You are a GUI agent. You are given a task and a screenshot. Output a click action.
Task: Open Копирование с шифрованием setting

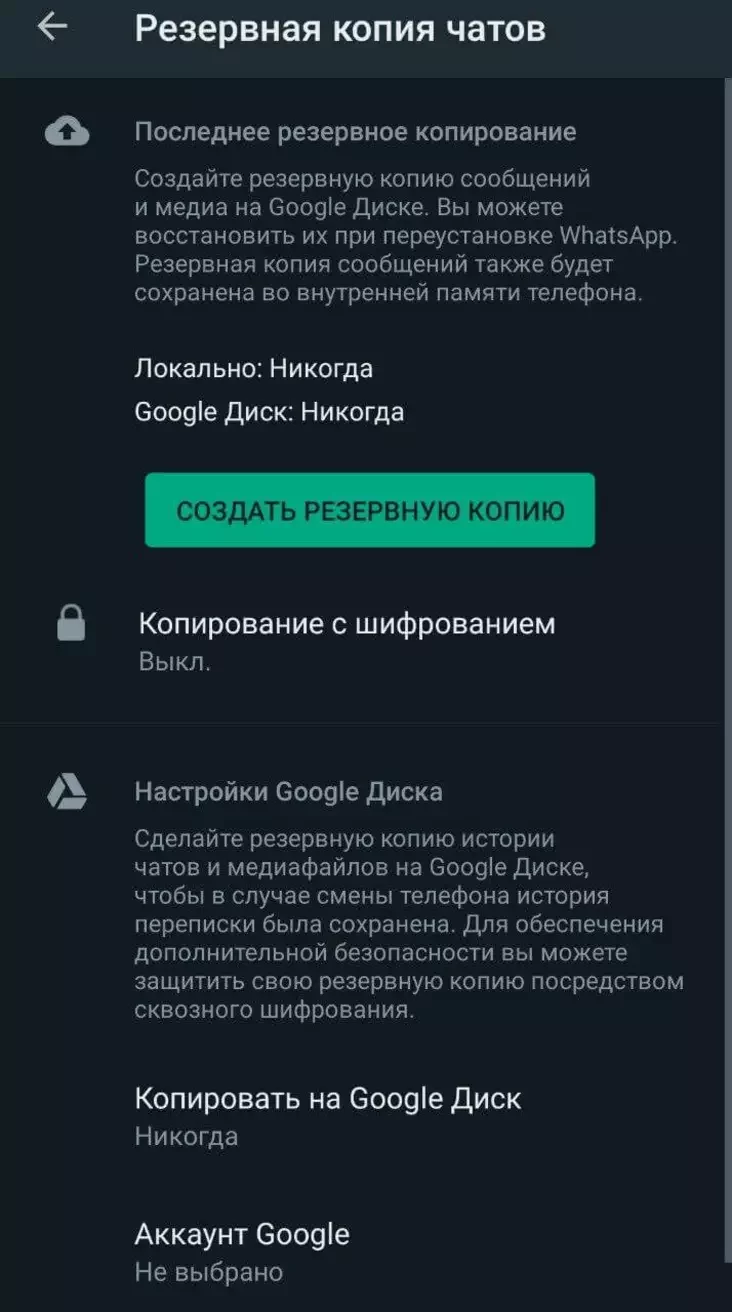coord(346,640)
